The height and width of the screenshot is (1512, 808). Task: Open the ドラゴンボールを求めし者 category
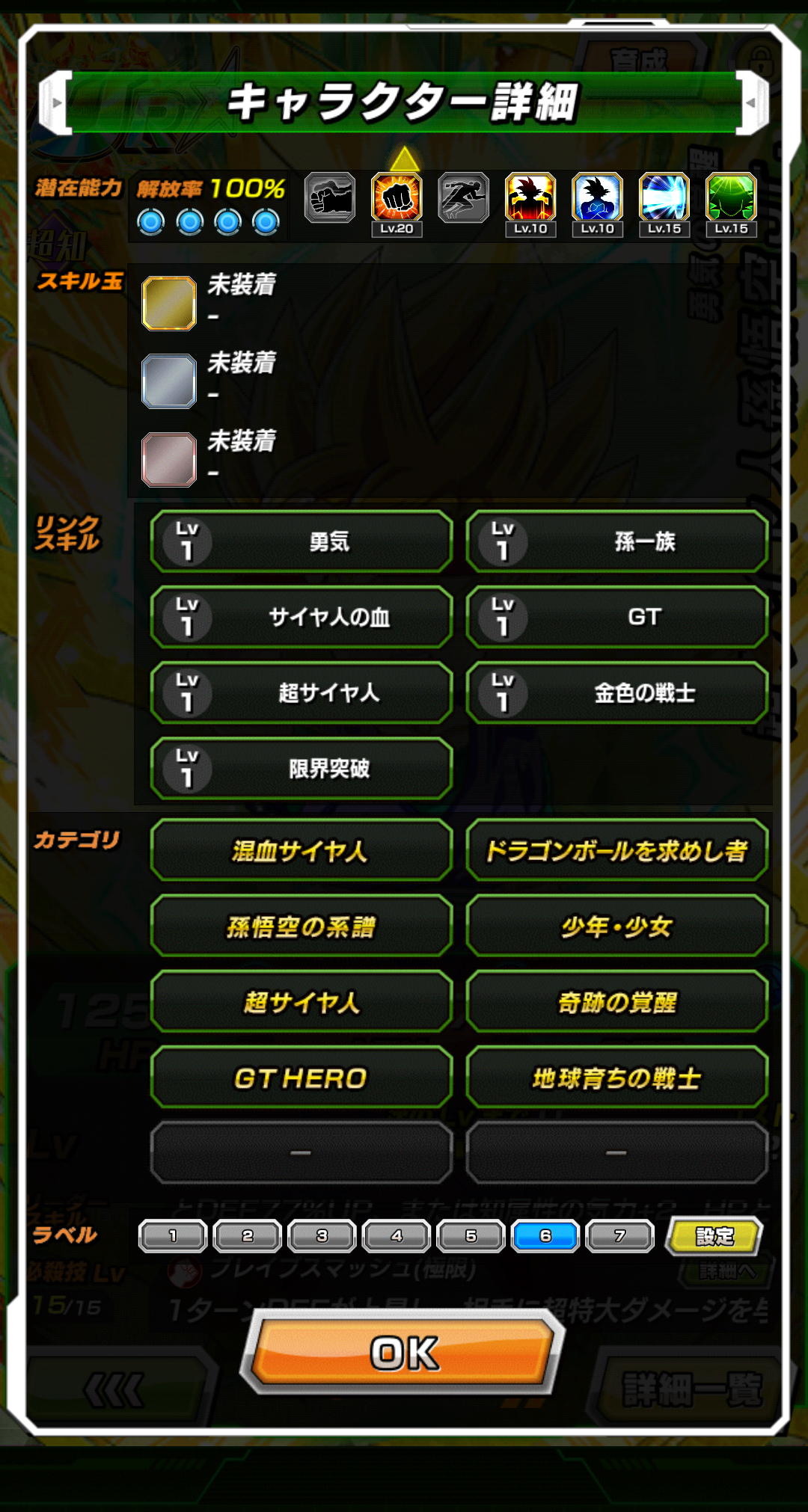[x=617, y=850]
